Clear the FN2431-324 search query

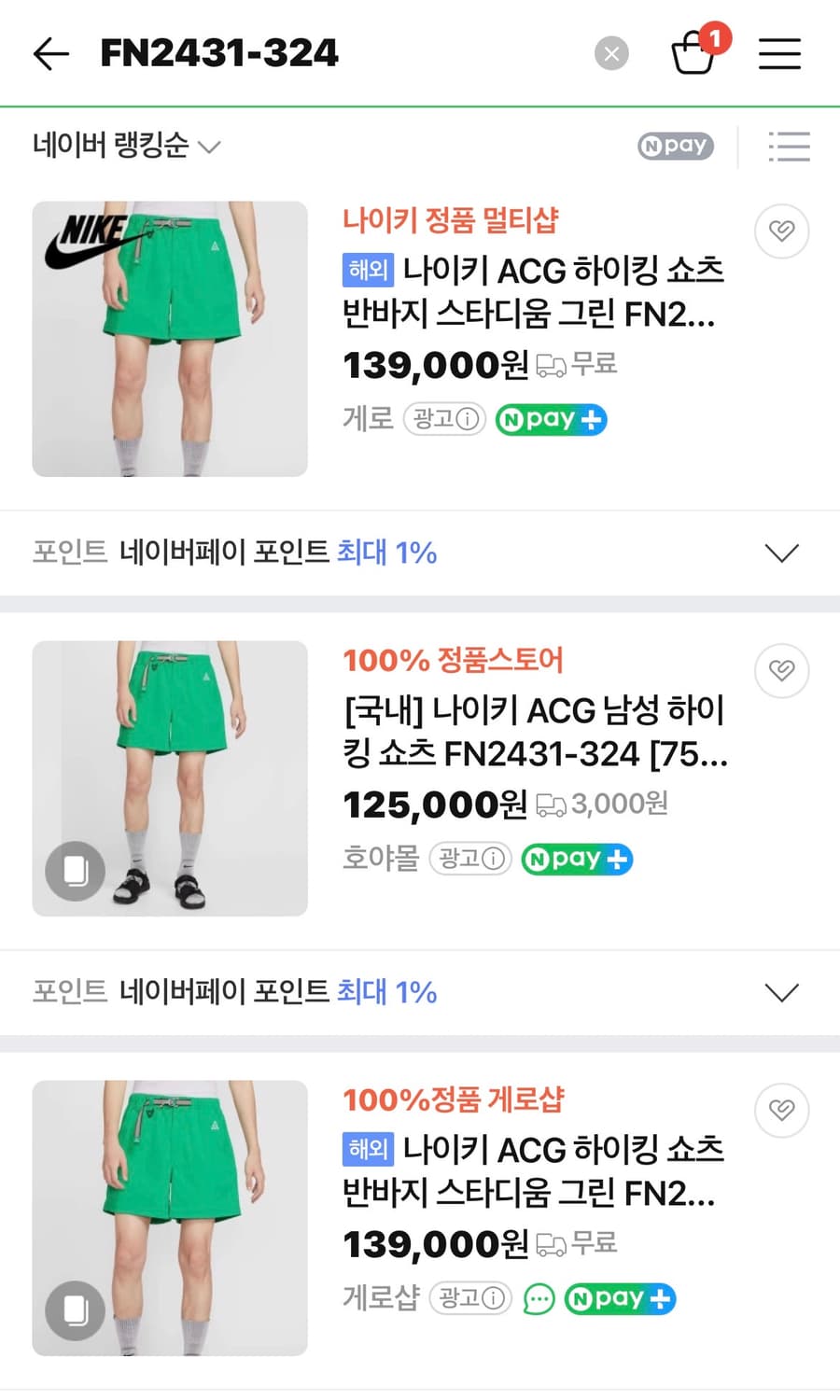(612, 53)
